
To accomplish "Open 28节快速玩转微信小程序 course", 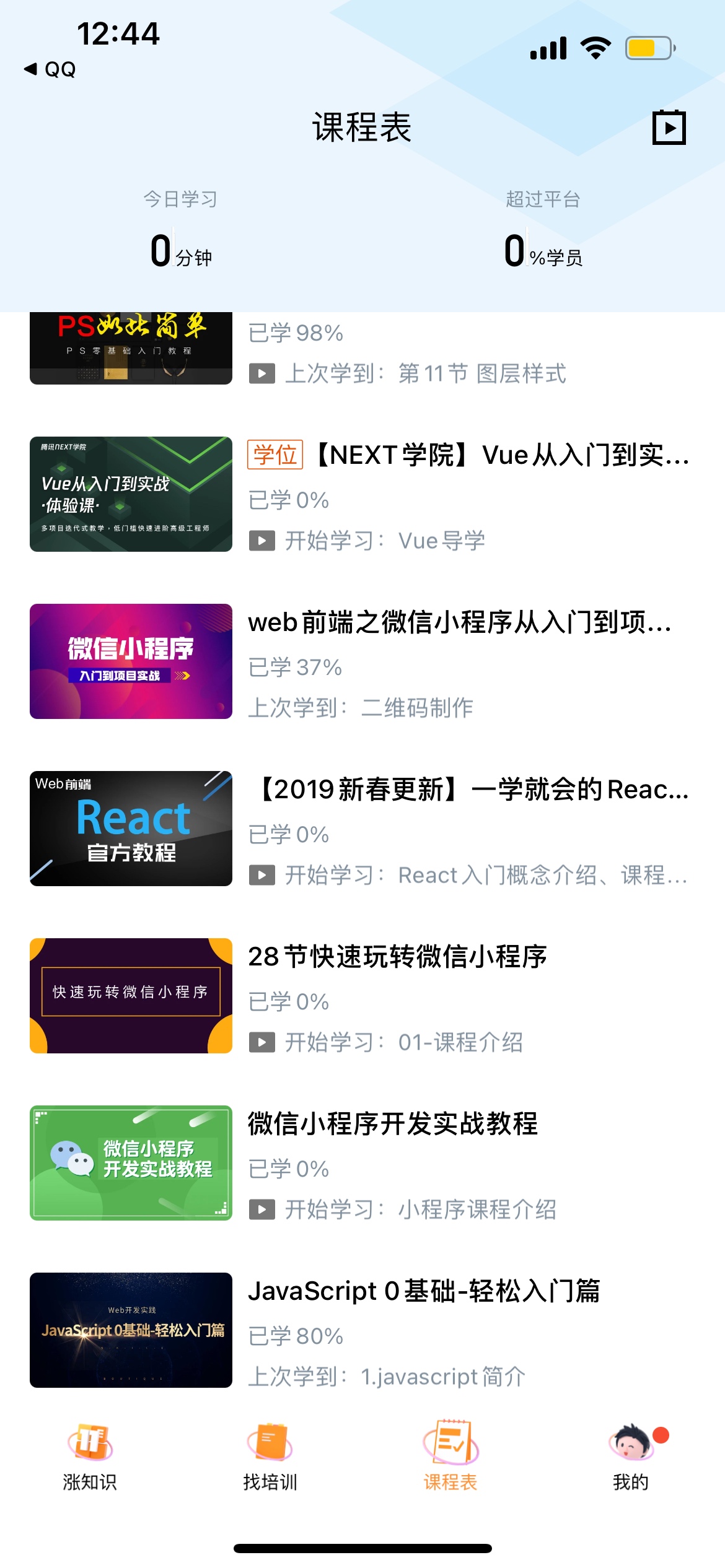I will (362, 996).
